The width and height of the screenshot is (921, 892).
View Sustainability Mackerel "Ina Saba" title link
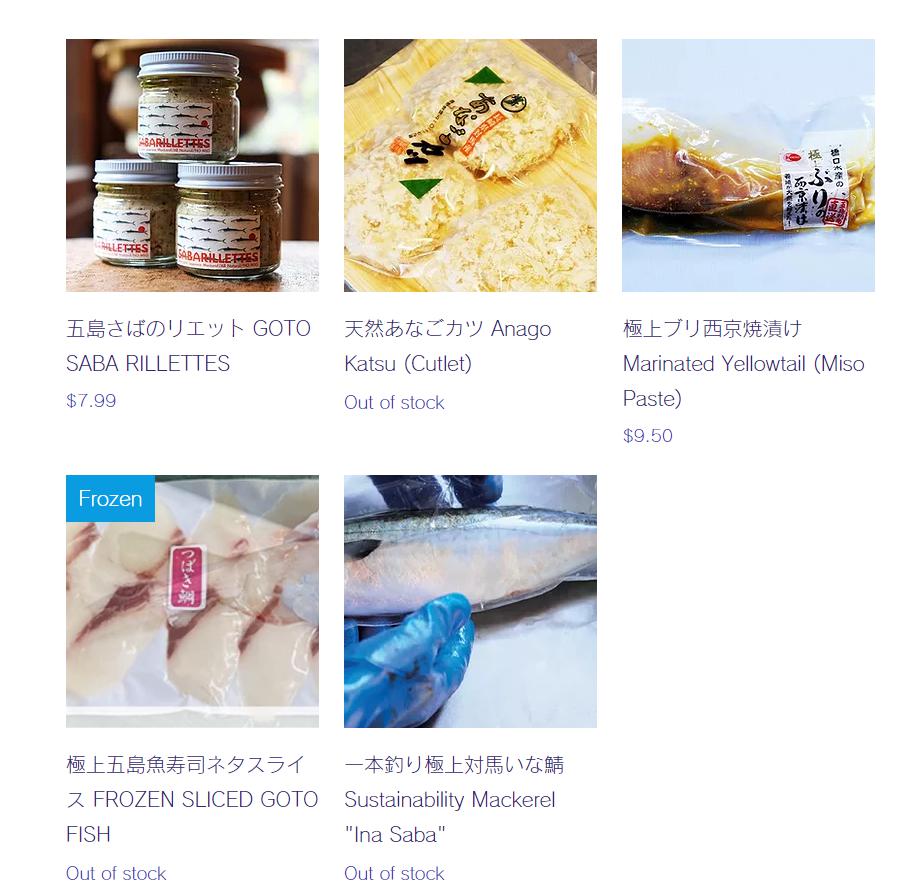pyautogui.click(x=453, y=799)
